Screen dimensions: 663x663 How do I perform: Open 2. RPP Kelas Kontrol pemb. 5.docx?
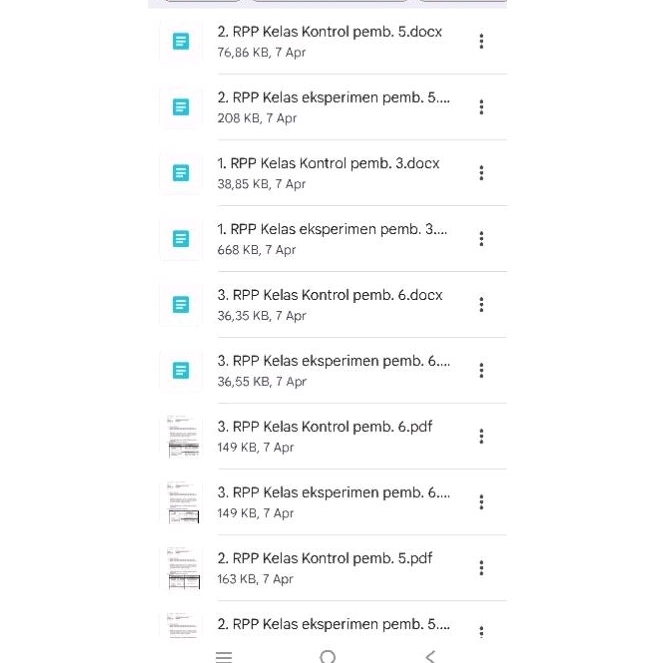point(329,41)
